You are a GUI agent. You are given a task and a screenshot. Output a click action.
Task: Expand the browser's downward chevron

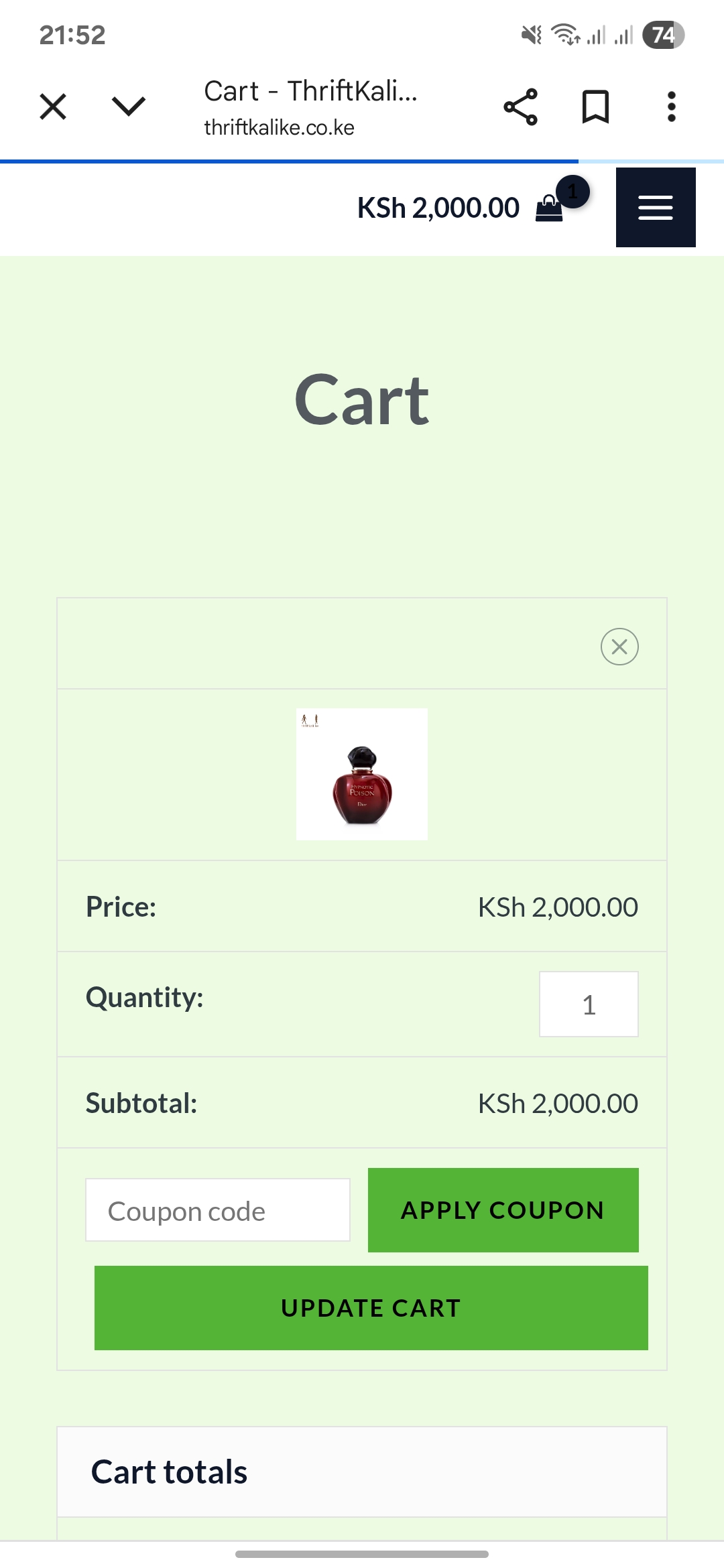(x=128, y=107)
